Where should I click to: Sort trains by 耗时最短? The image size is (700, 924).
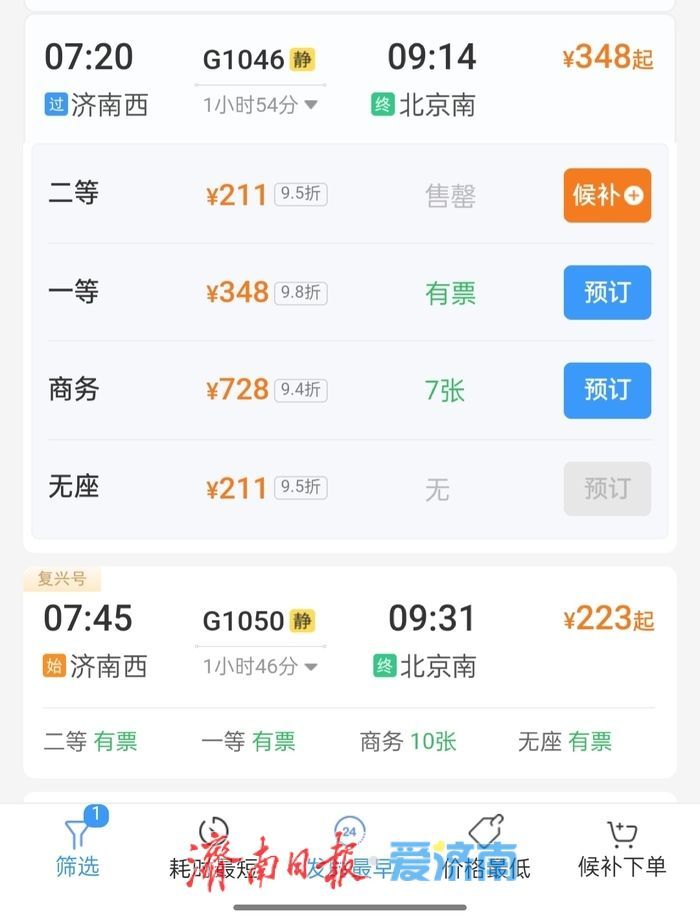point(213,850)
